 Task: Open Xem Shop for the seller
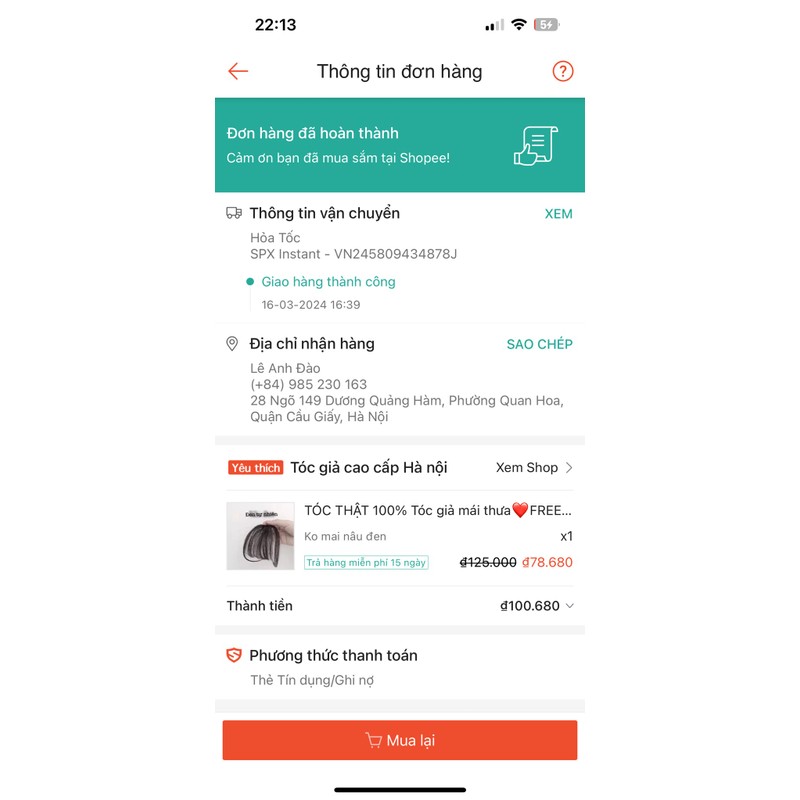534,468
